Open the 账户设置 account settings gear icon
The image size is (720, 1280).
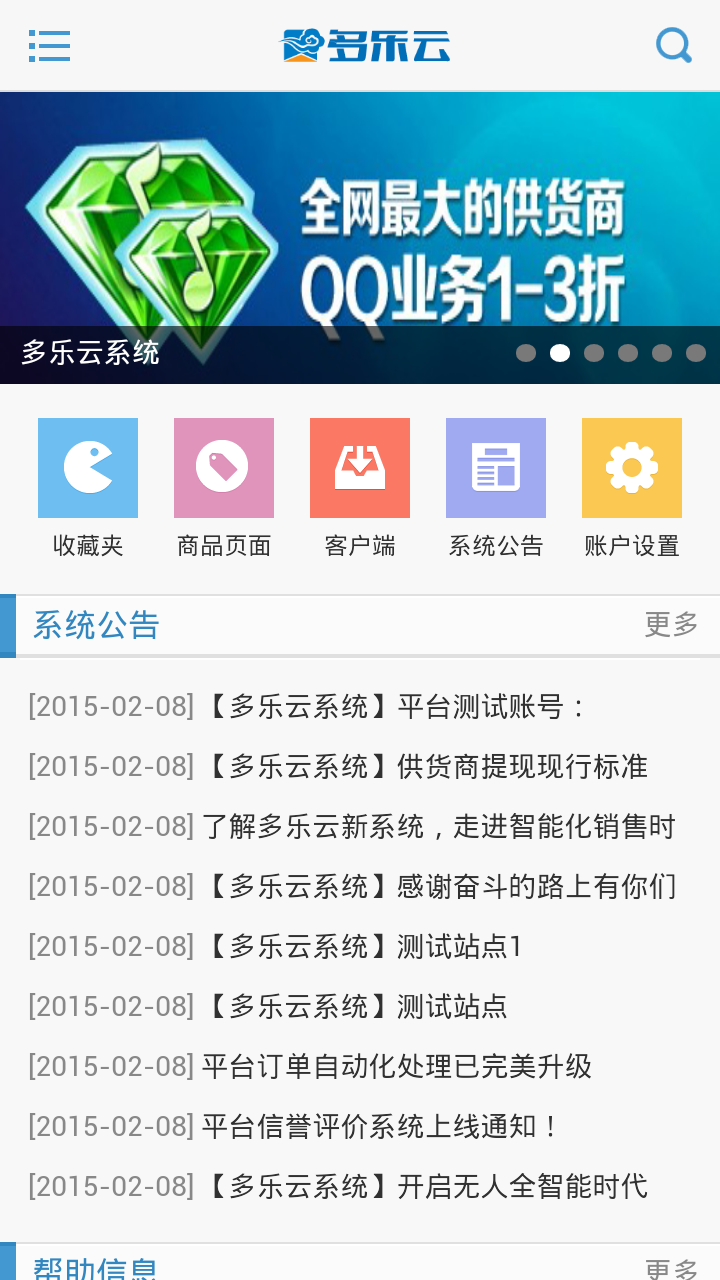631,467
